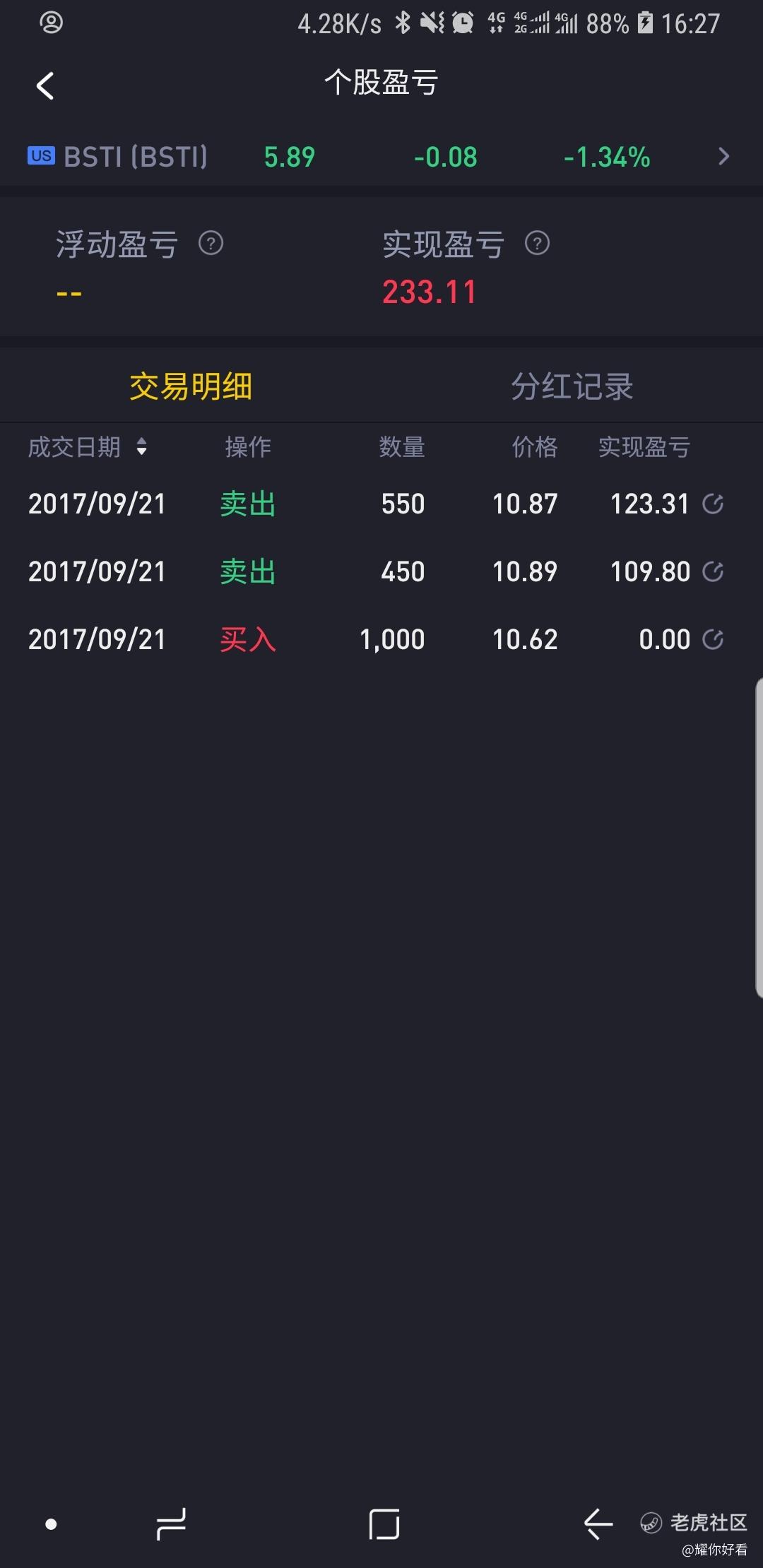Tap the icon beside 109.80 profit

pyautogui.click(x=713, y=571)
